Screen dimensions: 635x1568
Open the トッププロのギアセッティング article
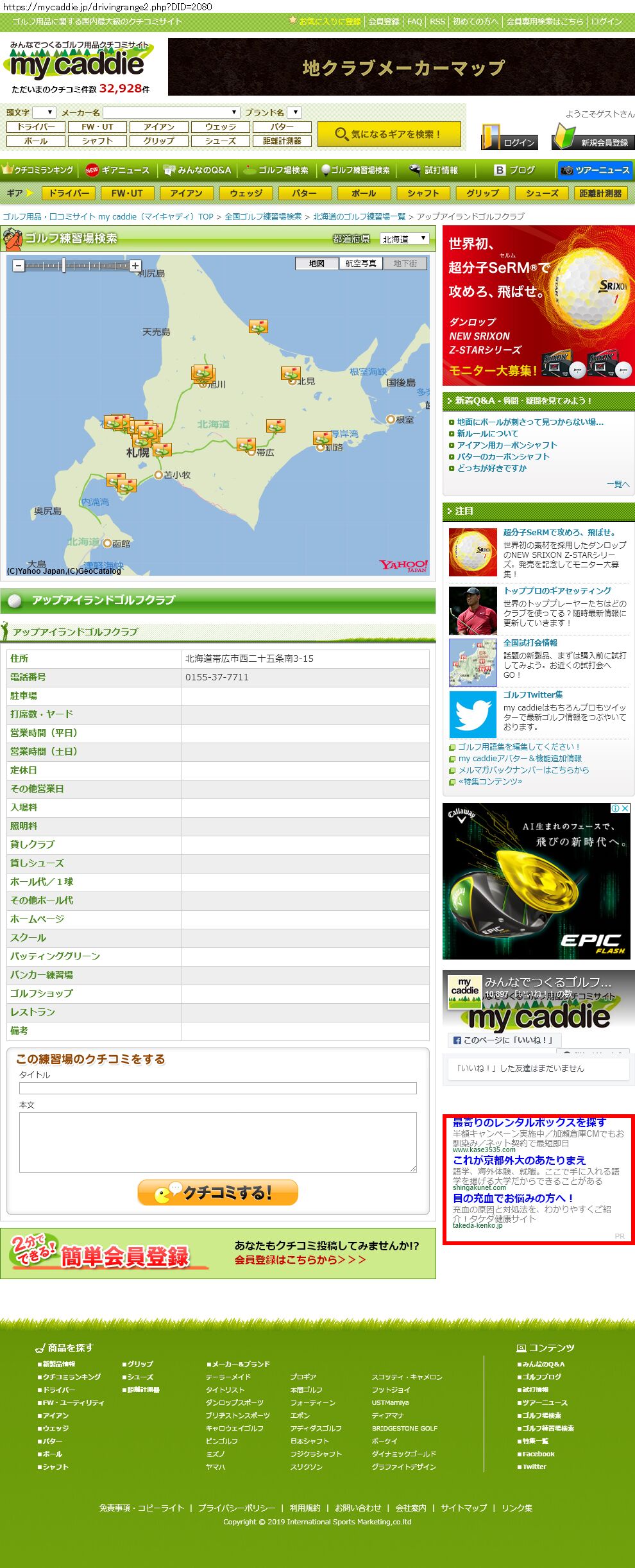[x=557, y=590]
